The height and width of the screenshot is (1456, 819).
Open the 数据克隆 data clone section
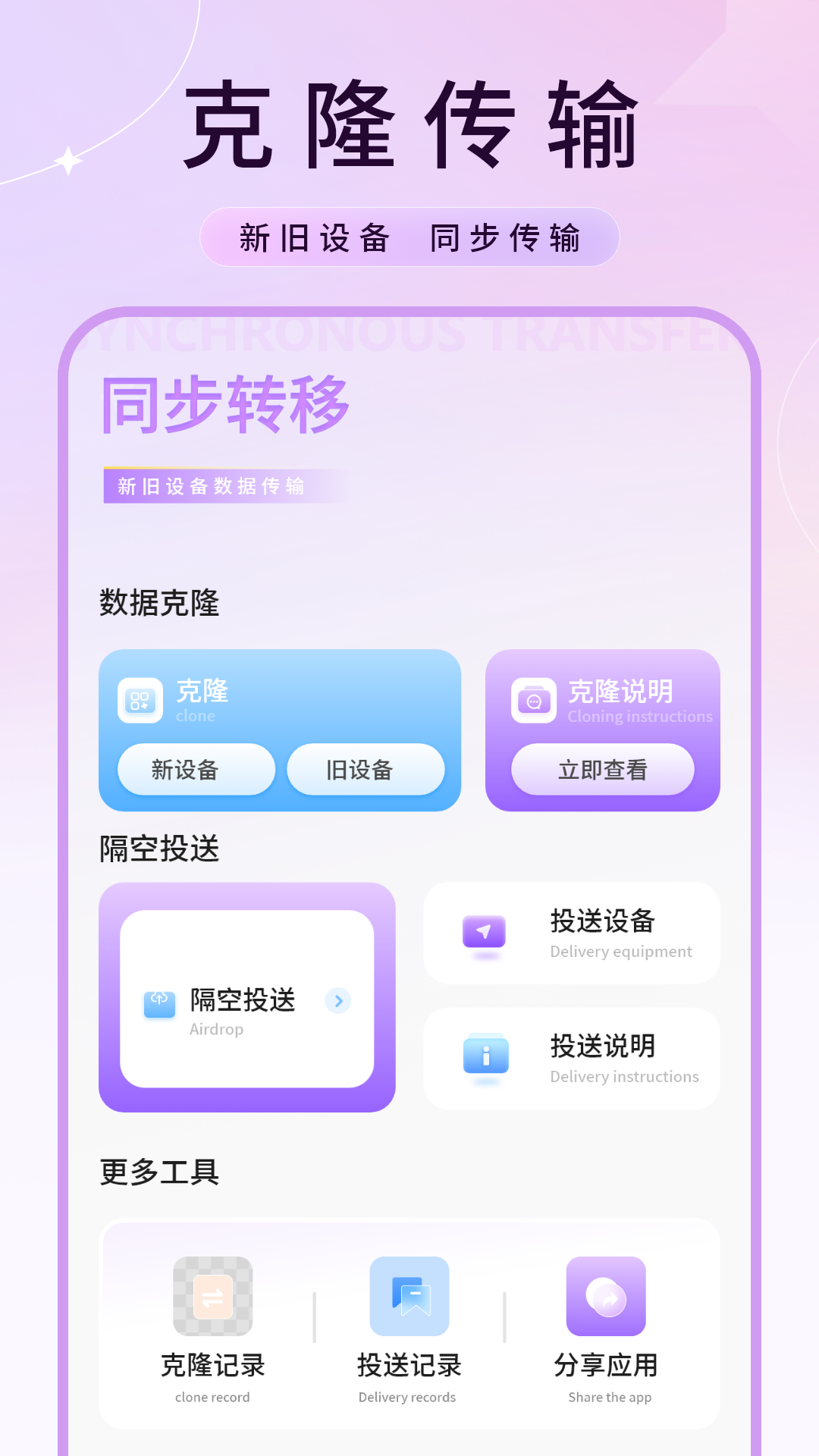coord(158,604)
